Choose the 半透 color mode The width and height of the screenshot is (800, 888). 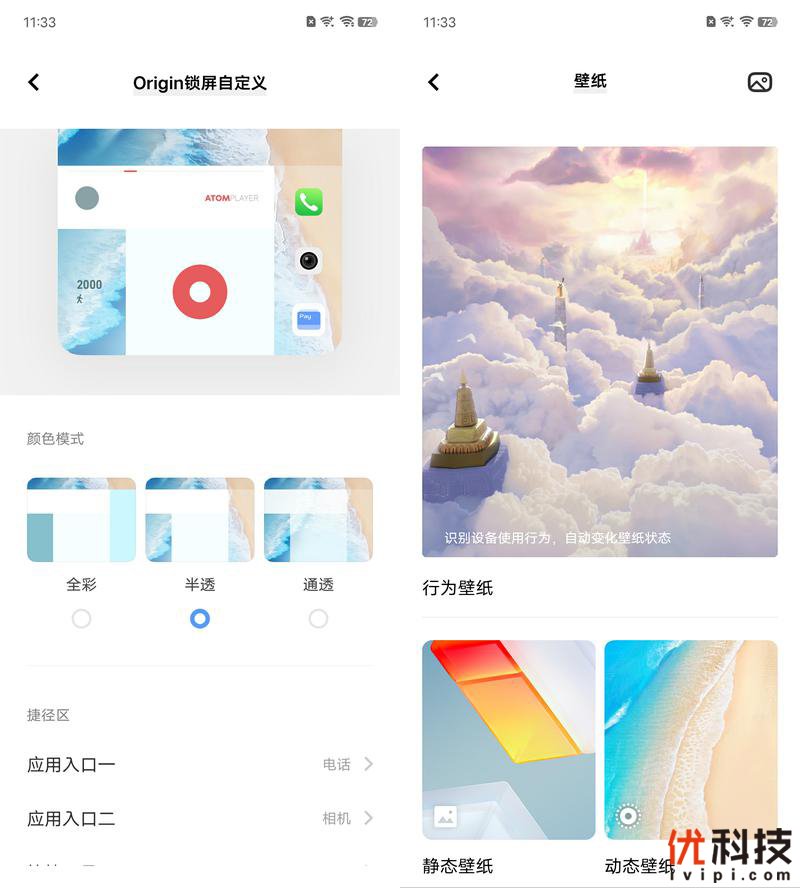(200, 618)
